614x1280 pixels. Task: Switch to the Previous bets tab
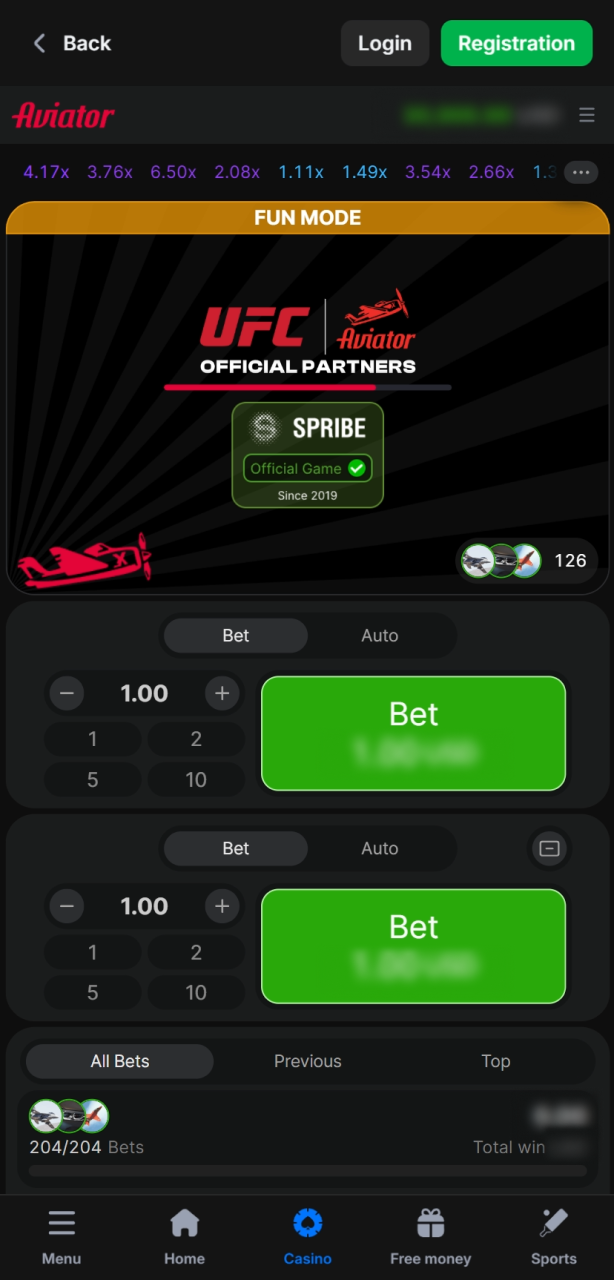pyautogui.click(x=308, y=1061)
